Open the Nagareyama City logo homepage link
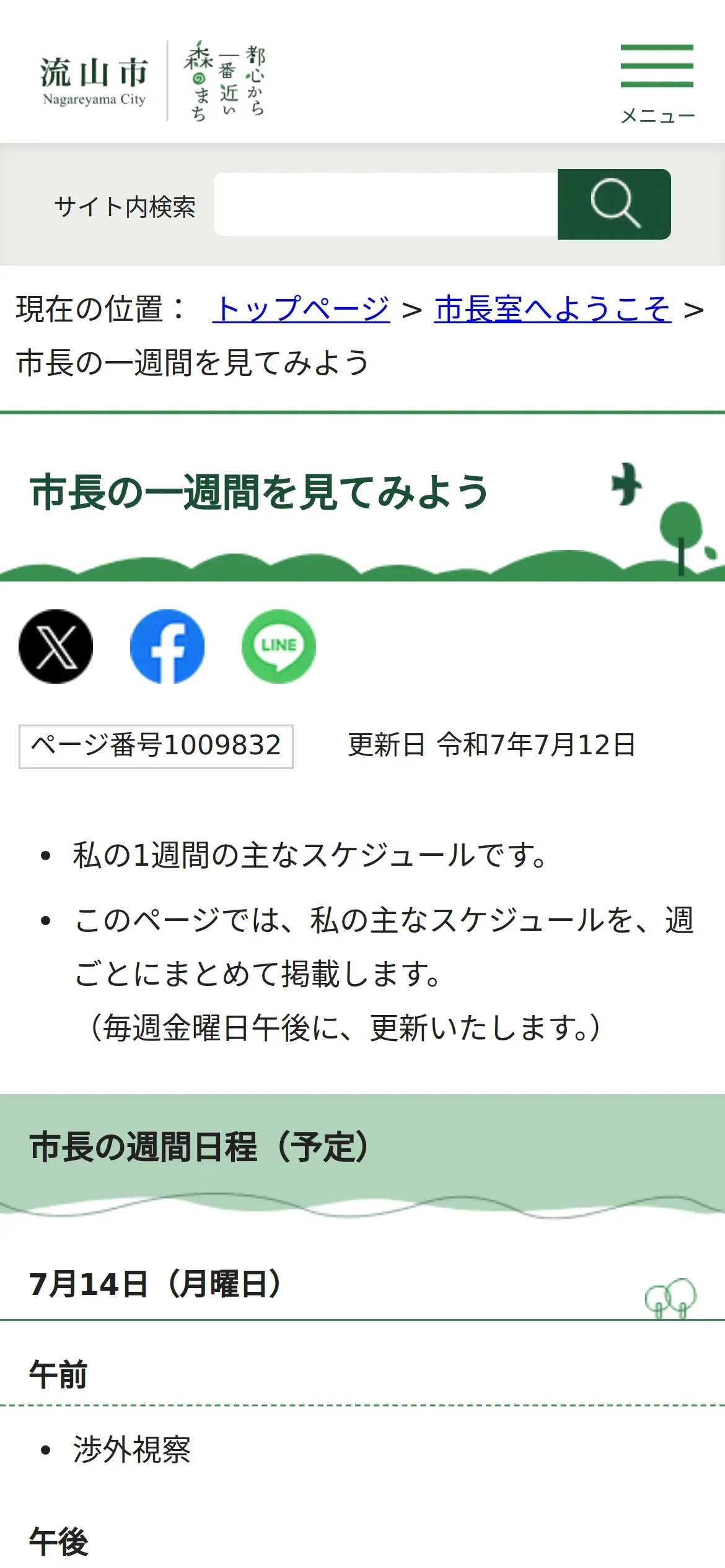 pos(152,81)
